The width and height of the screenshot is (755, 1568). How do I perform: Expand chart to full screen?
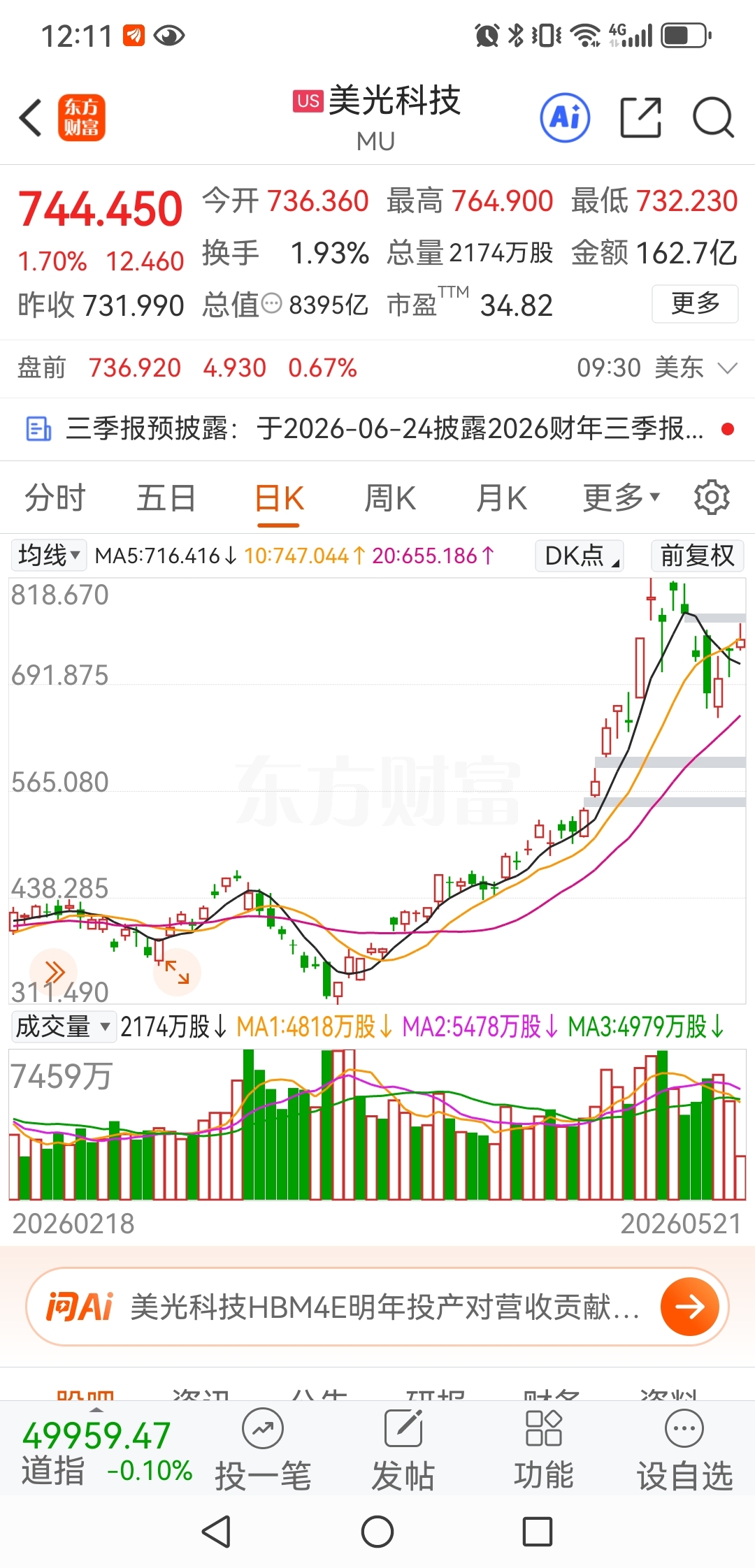click(177, 971)
